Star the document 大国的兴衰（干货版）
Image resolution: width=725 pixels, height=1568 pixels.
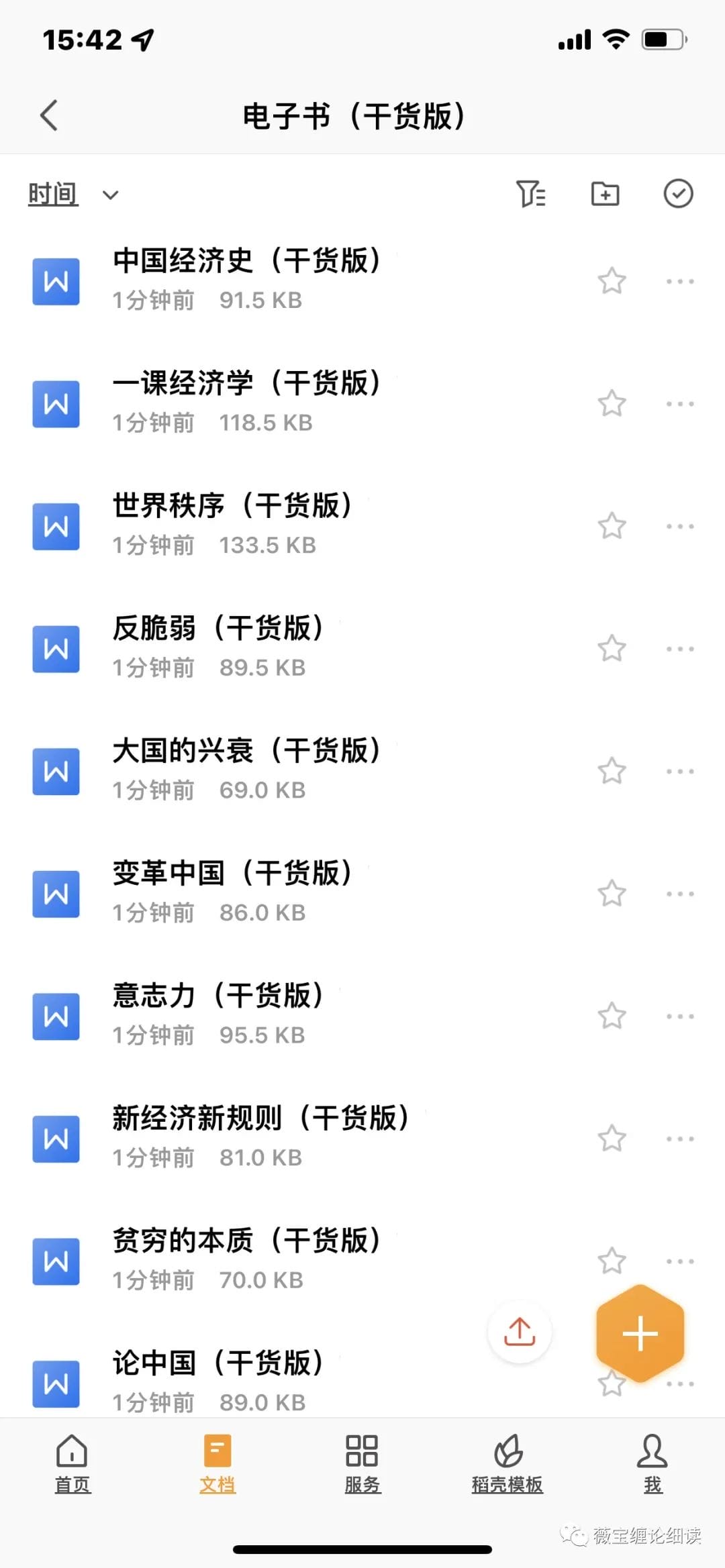(612, 771)
